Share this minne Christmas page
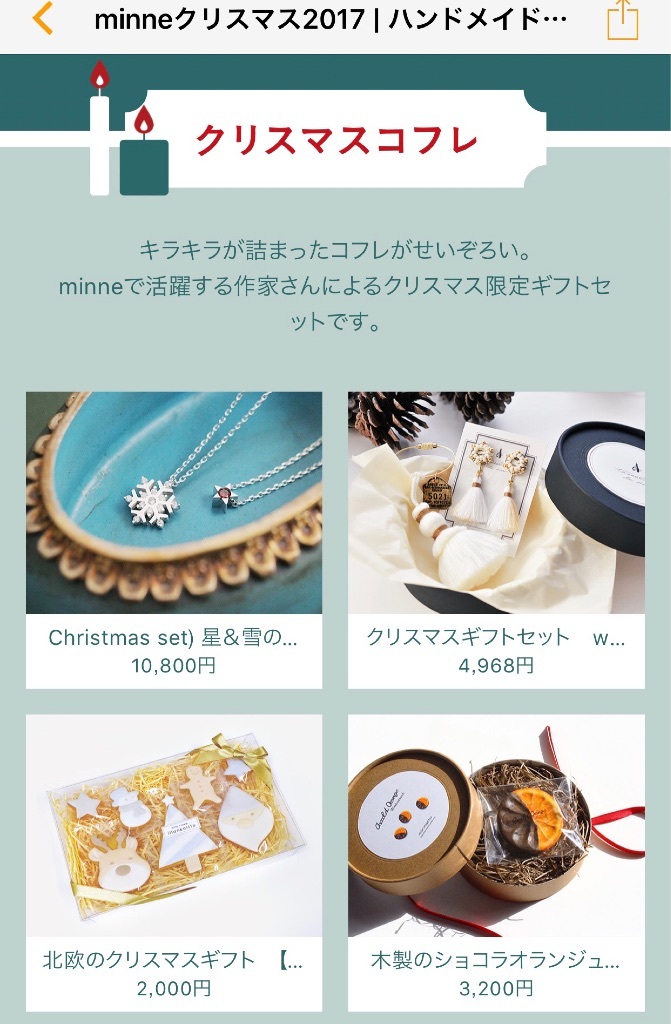This screenshot has height=1024, width=671. (622, 20)
